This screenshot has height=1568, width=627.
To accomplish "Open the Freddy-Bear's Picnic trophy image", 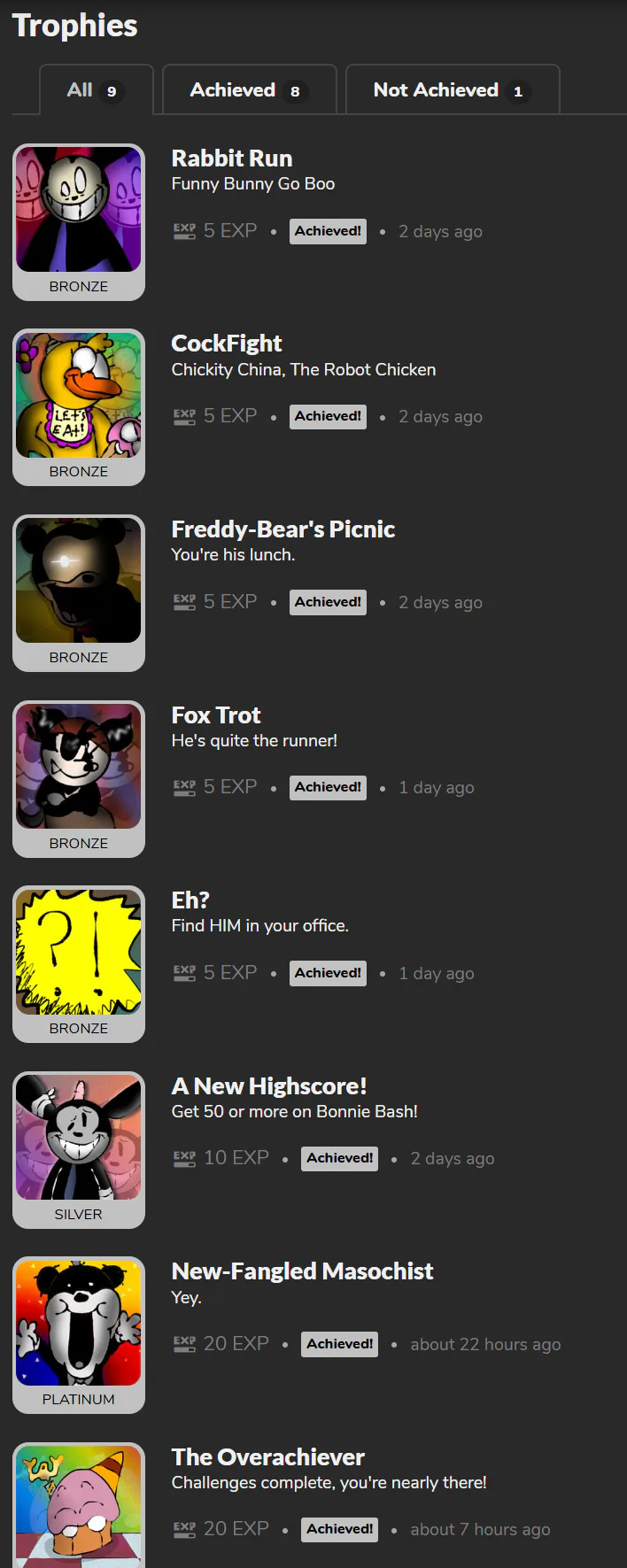I will click(x=79, y=581).
